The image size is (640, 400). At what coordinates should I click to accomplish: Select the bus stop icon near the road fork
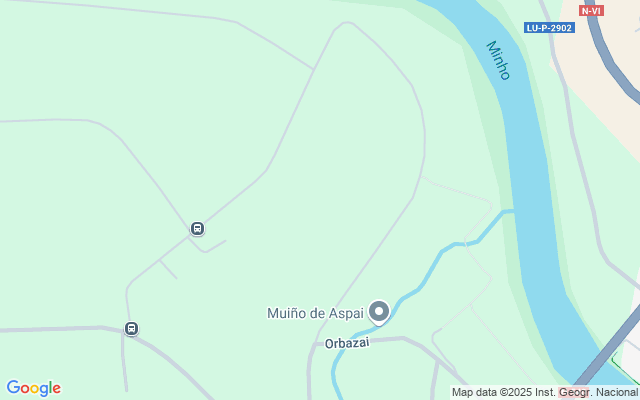(x=197, y=228)
